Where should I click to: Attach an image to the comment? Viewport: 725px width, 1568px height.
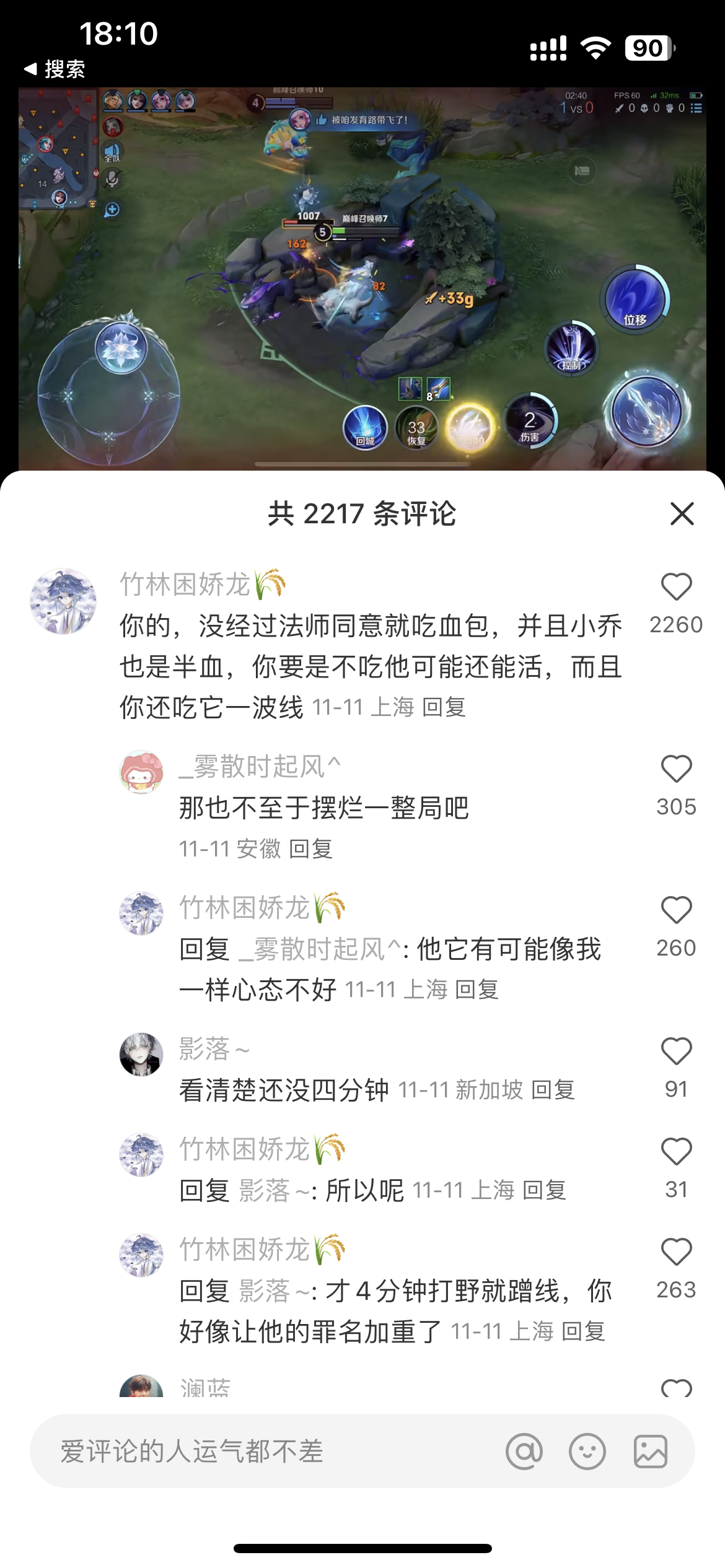coord(651,1451)
